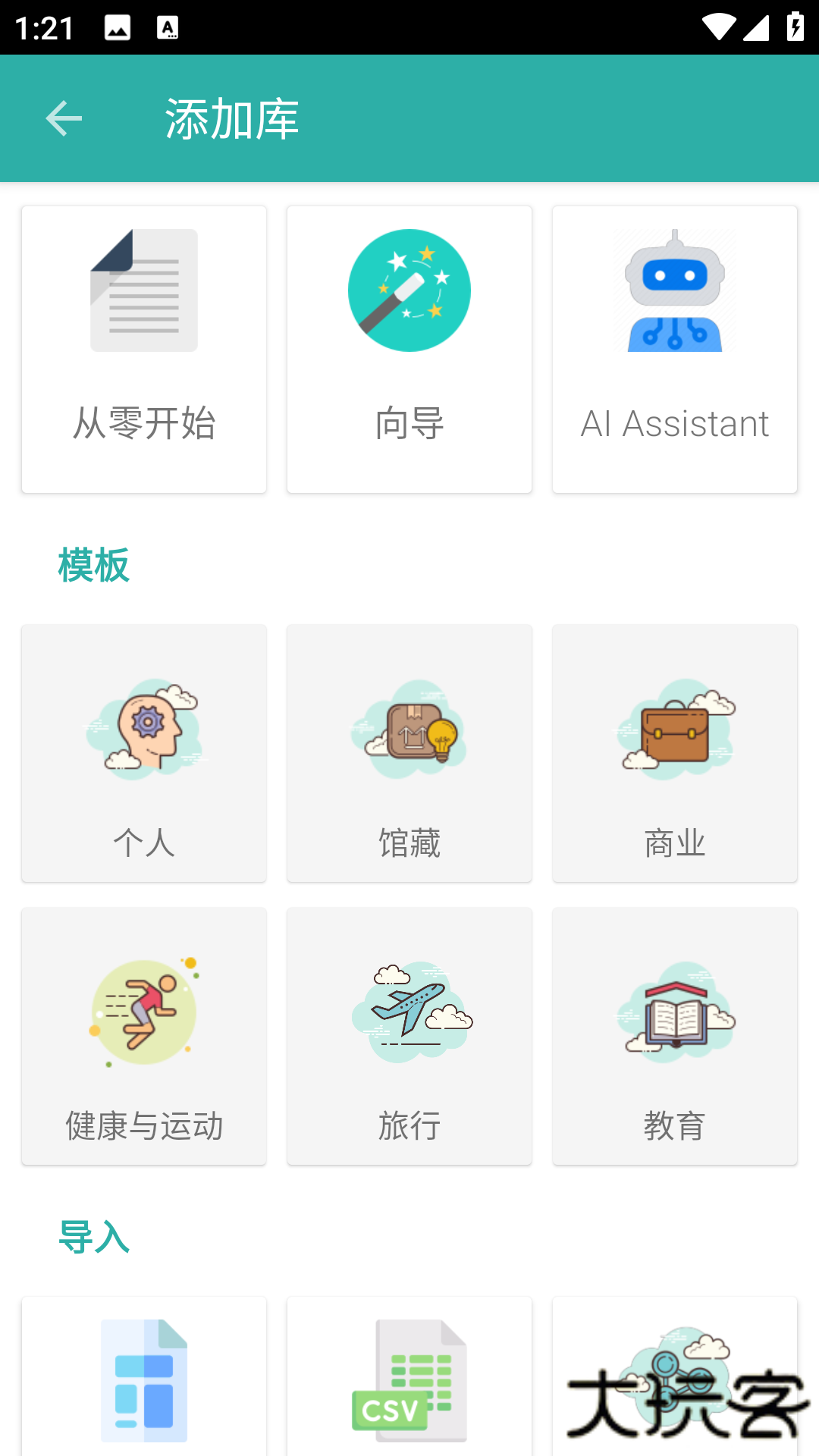Choose the 个人 personal template
Viewport: 819px width, 1456px height.
coord(143,752)
